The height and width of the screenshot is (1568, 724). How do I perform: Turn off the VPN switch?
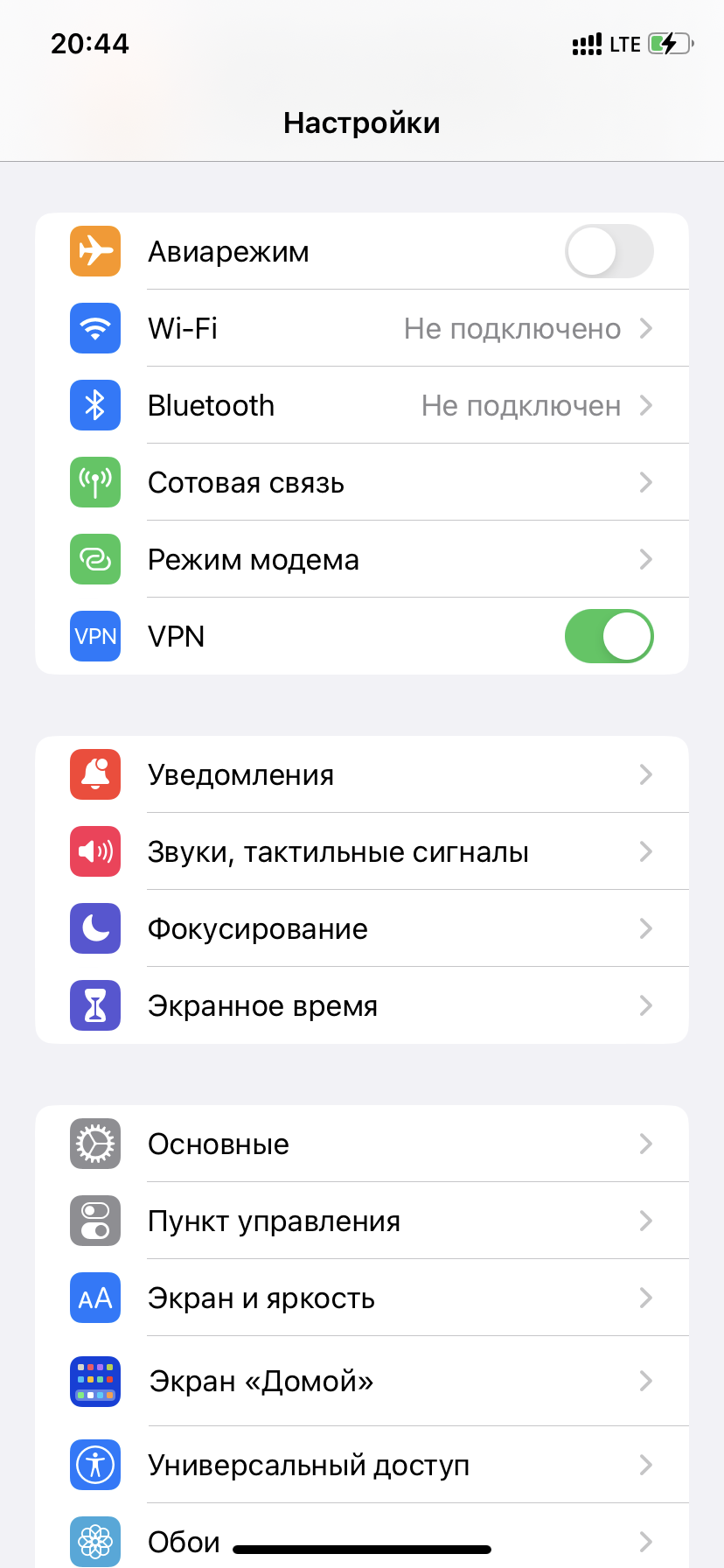(x=609, y=636)
